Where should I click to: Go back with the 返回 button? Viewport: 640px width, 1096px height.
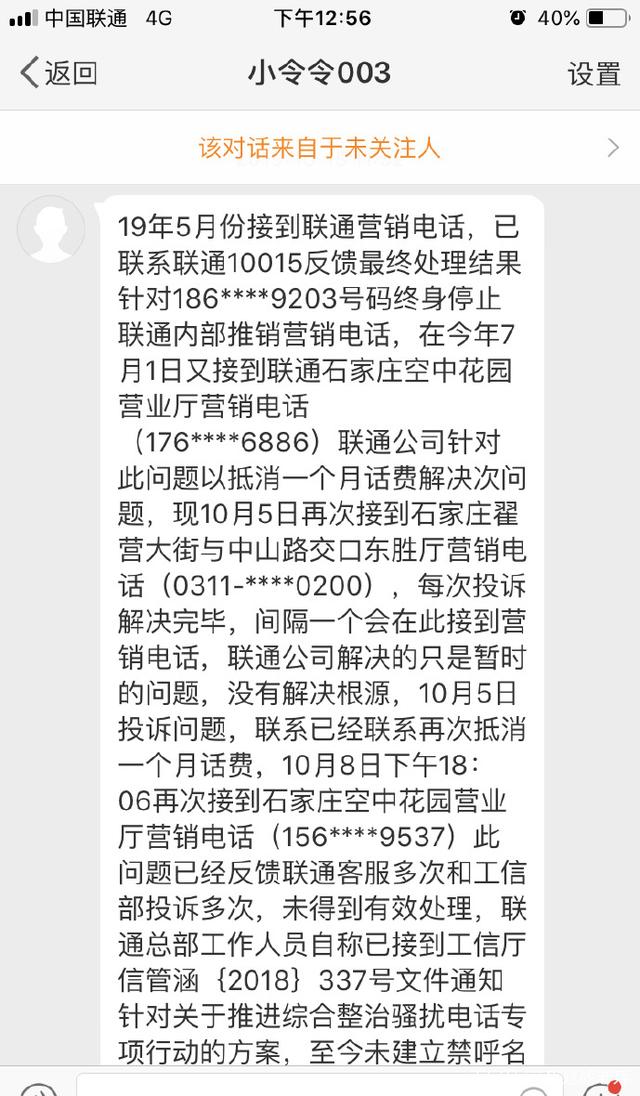pos(58,73)
